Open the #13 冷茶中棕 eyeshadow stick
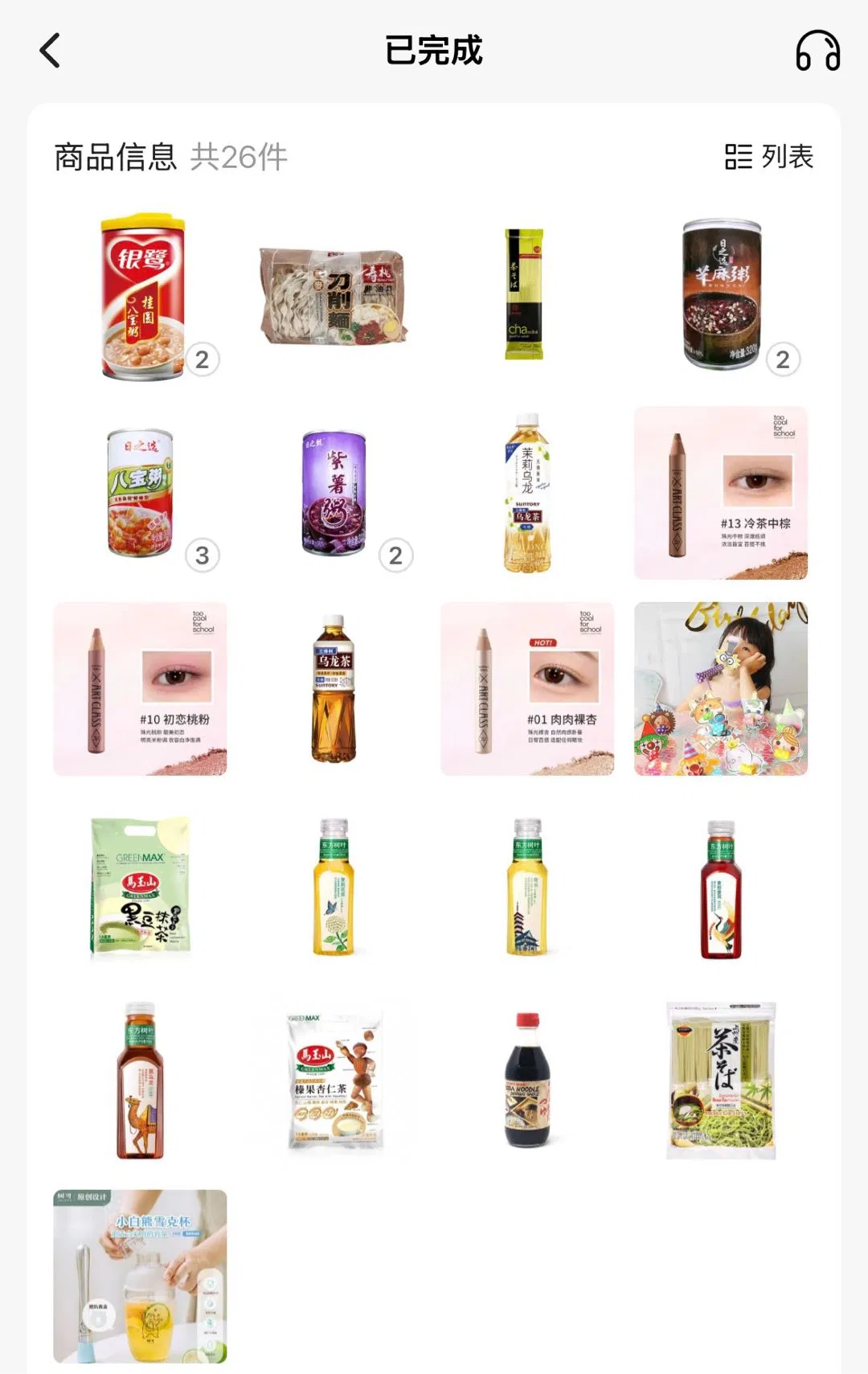868x1374 pixels. (721, 492)
